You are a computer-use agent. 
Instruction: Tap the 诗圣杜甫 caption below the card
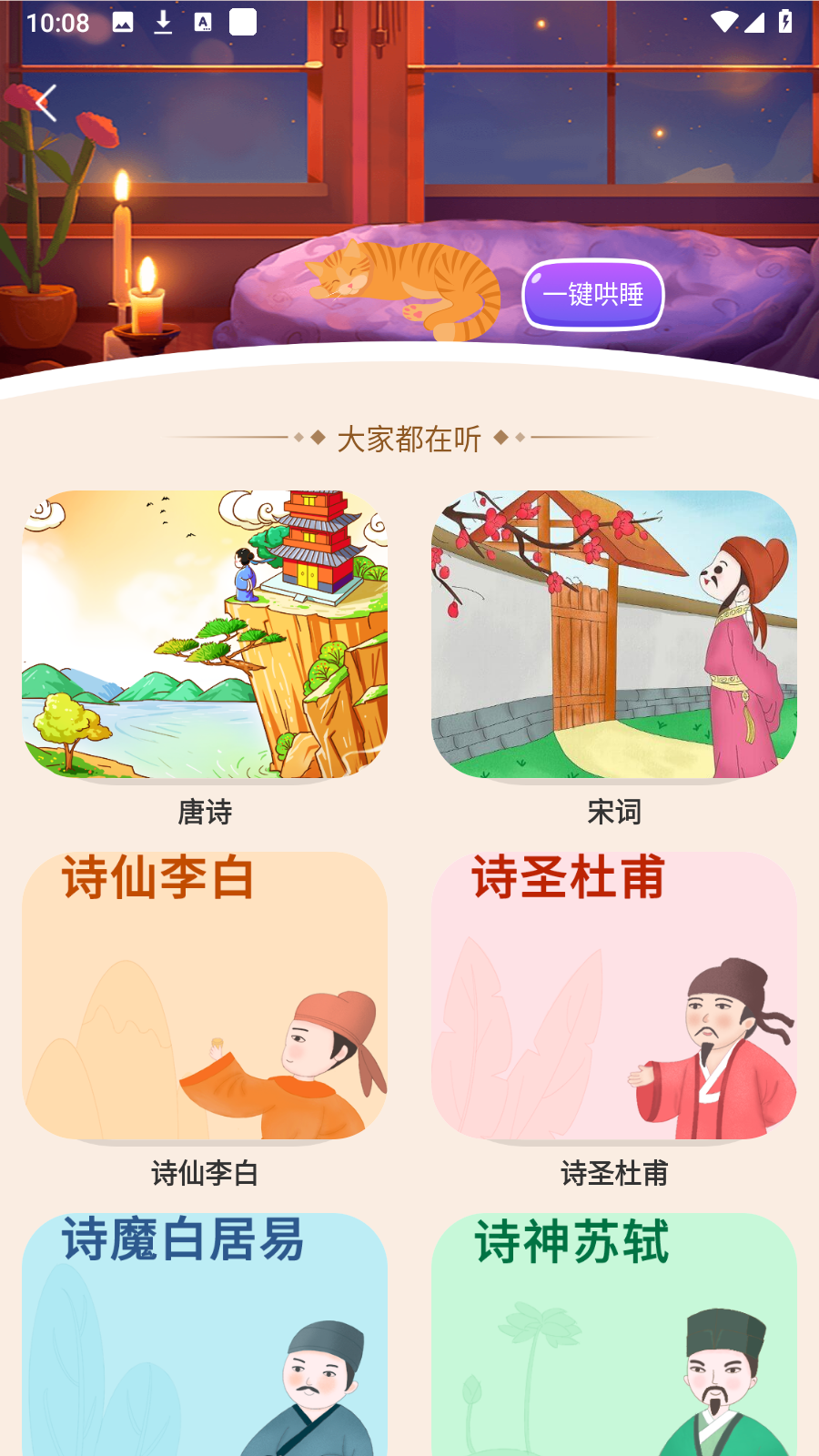(614, 1175)
